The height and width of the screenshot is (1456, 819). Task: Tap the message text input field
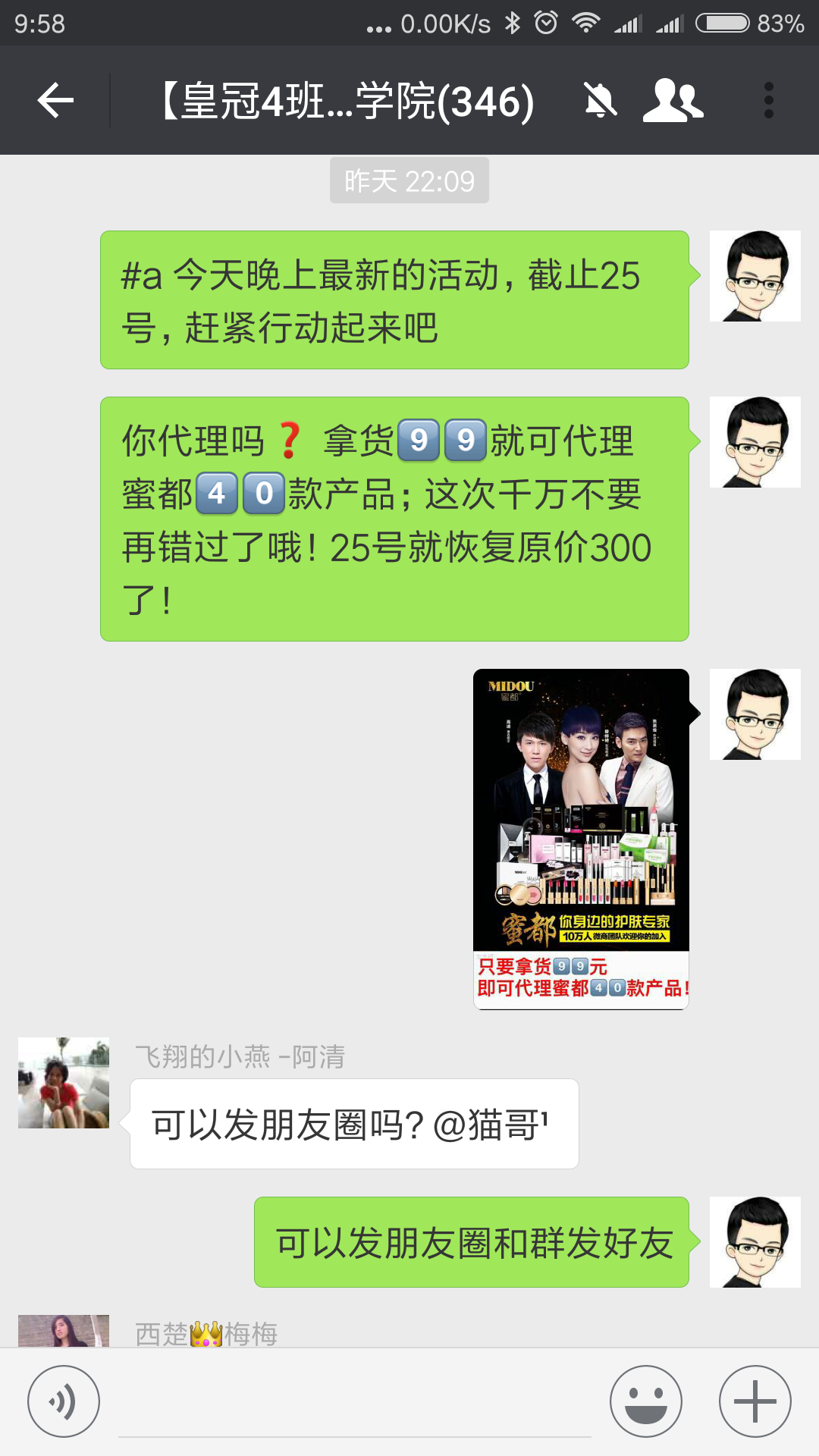point(355,1403)
